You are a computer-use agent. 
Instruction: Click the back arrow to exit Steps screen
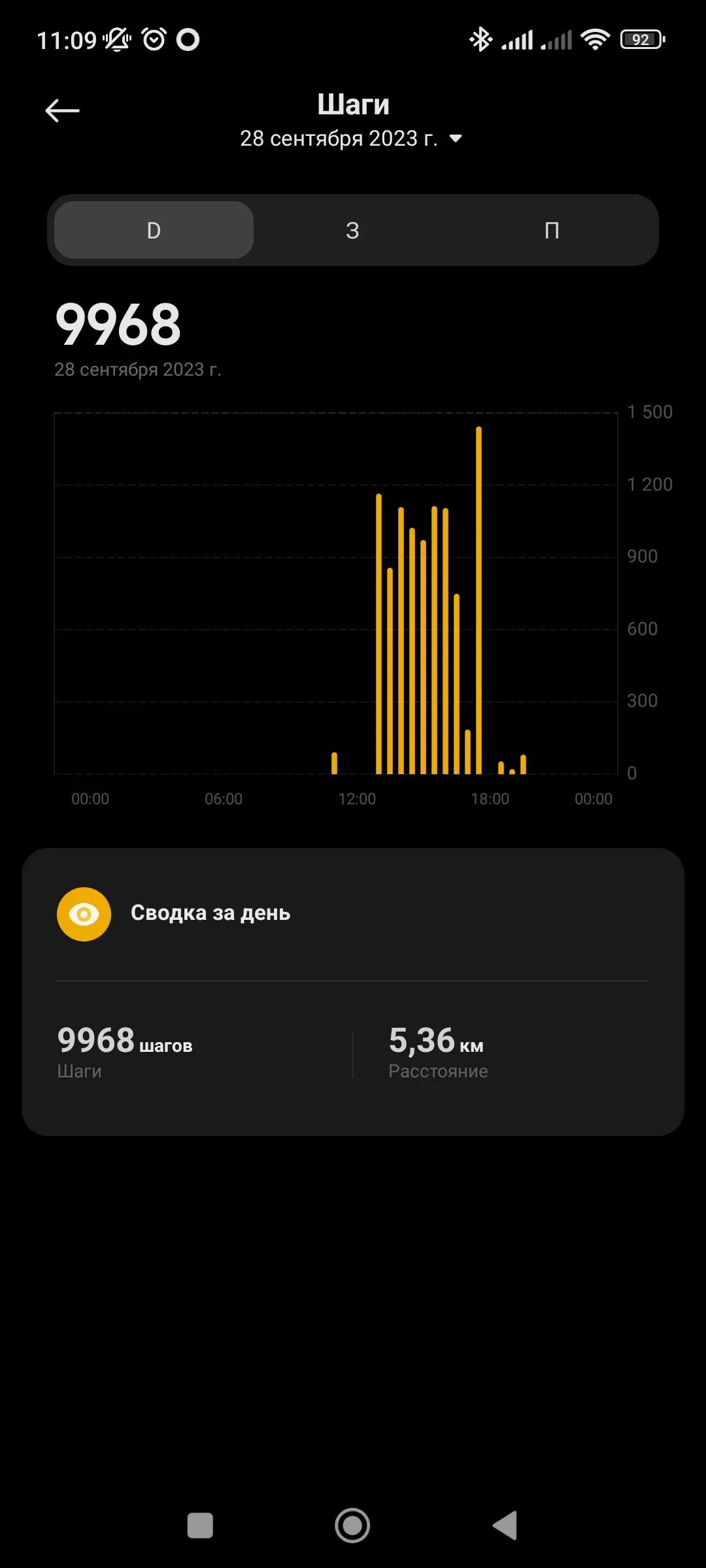click(62, 109)
